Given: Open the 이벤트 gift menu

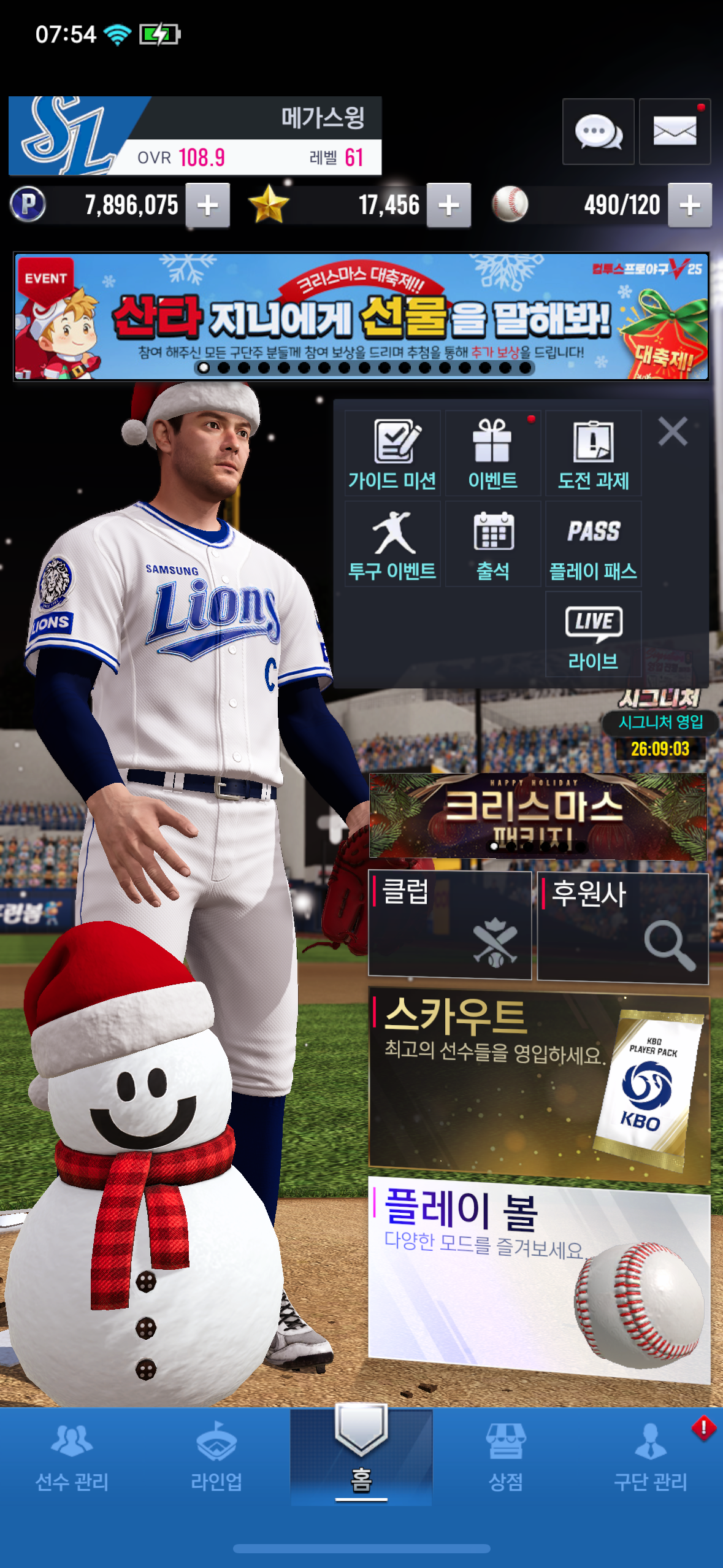Looking at the screenshot, I should pos(492,454).
